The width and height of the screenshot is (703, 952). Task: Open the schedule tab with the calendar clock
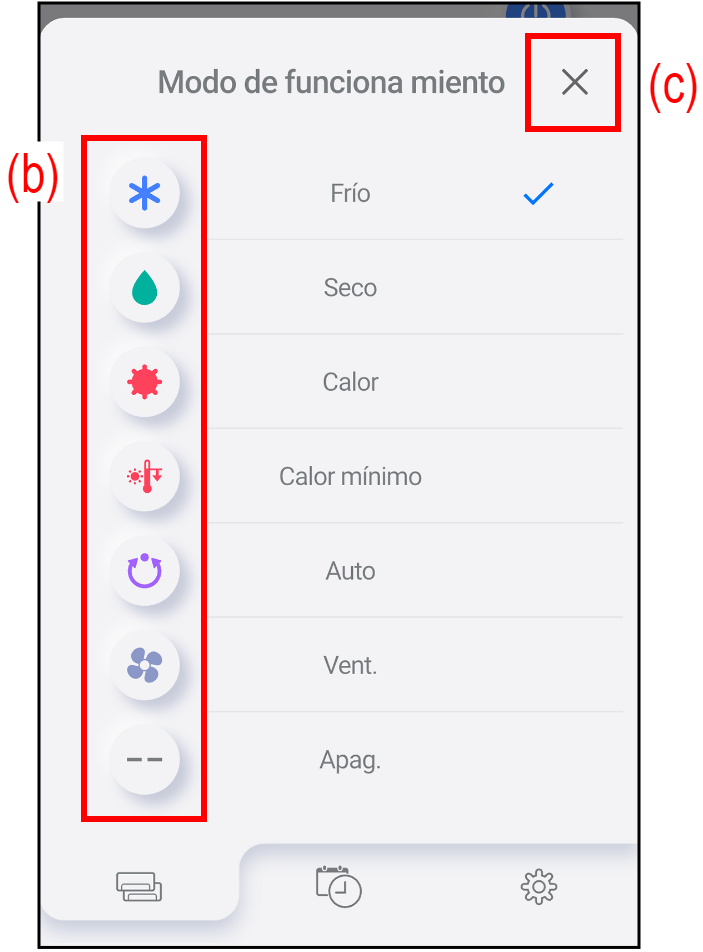338,886
